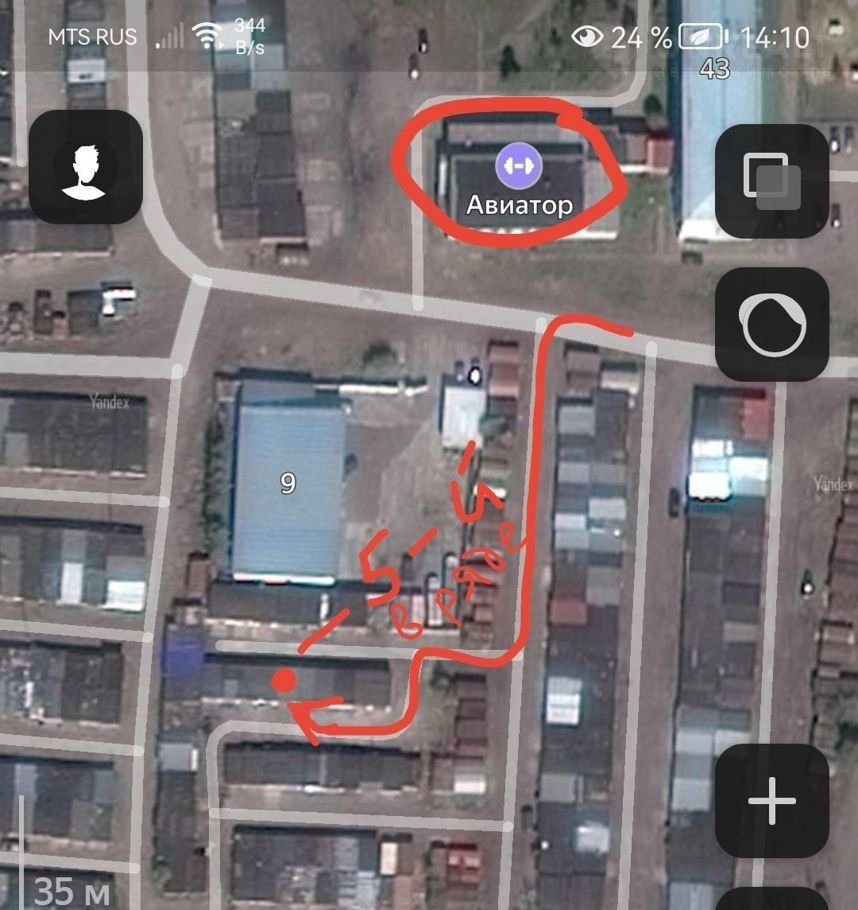Open the Авиатор gym place marker
This screenshot has width=858, height=910.
518,165
